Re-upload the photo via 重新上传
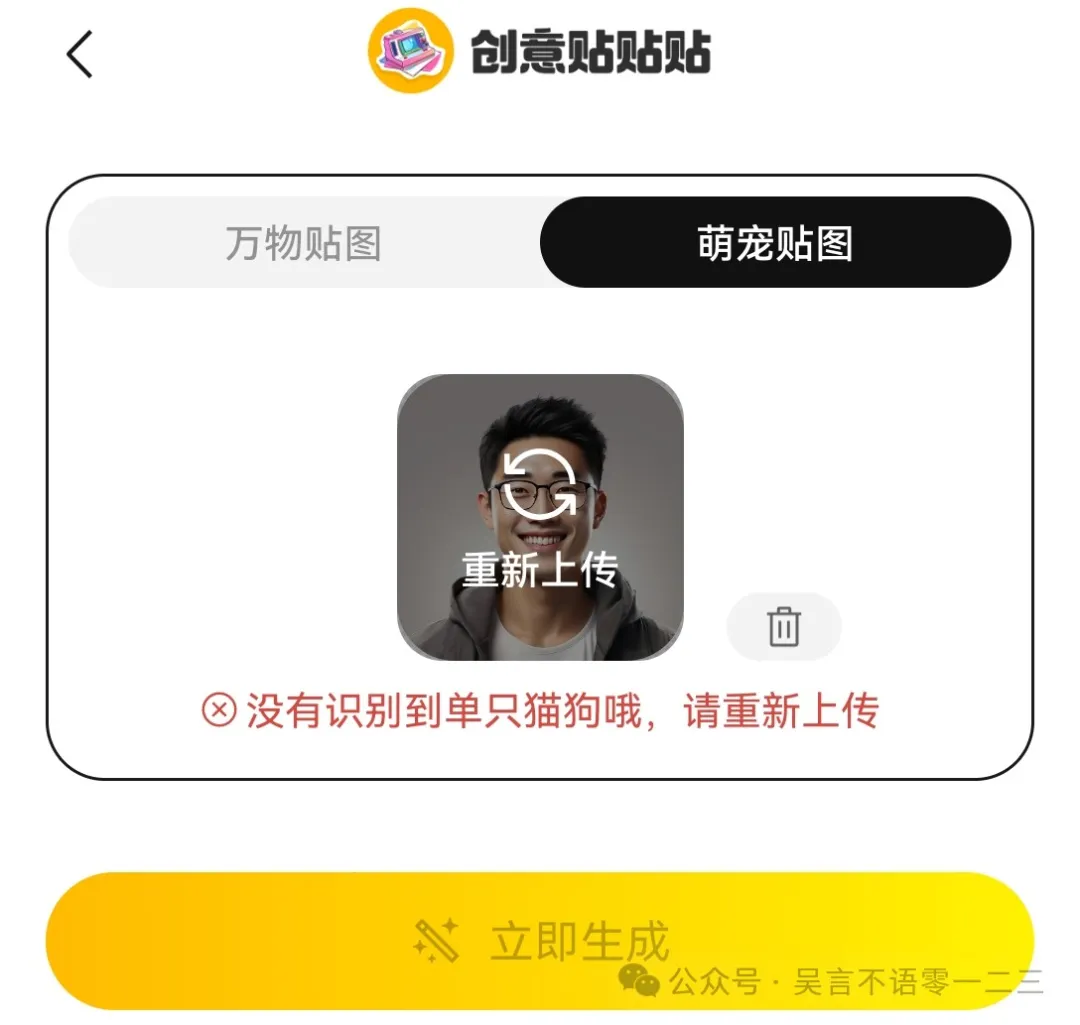 [540, 518]
